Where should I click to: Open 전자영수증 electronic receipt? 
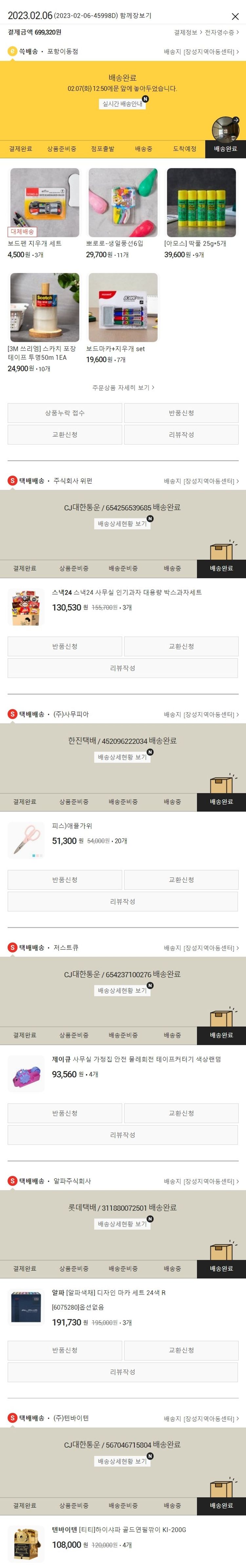[221, 32]
